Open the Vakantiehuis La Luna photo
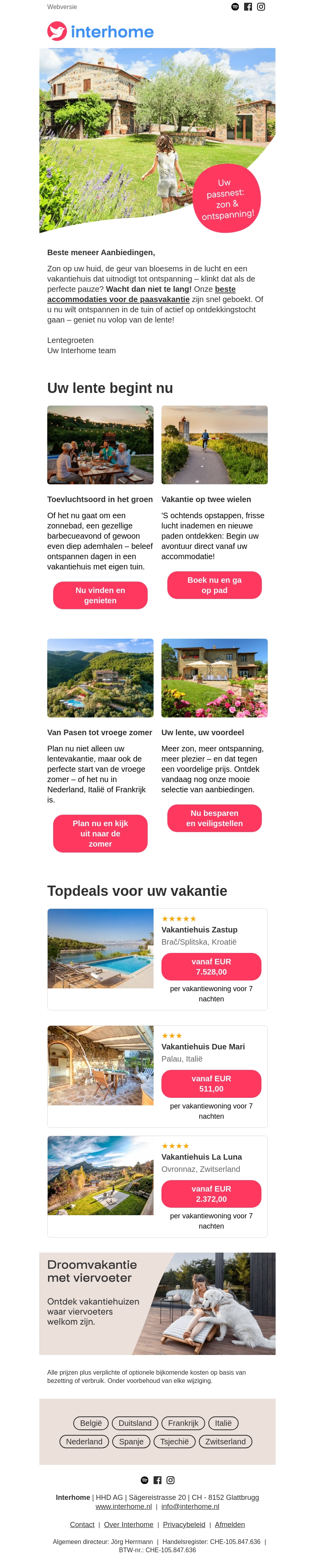The image size is (315, 1568). tap(100, 1175)
